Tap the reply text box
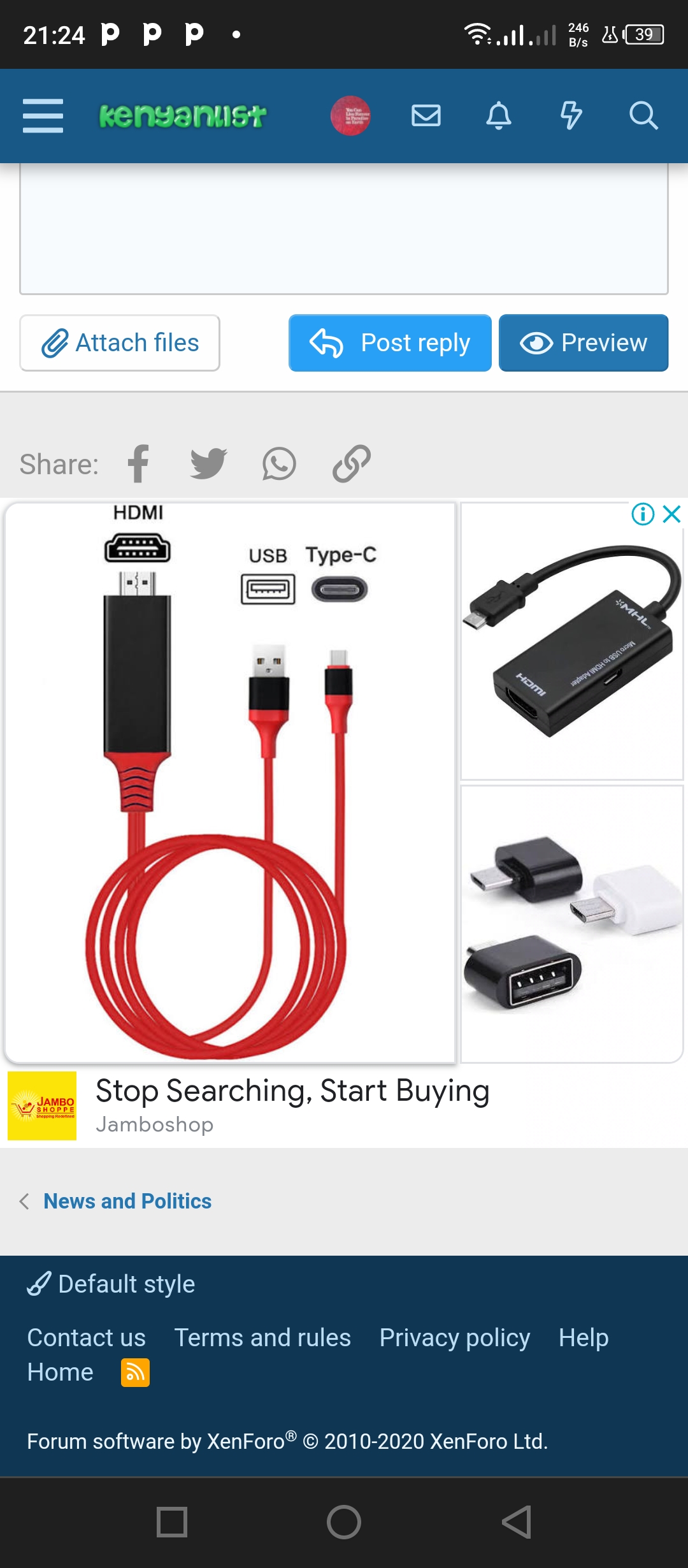 point(344,229)
